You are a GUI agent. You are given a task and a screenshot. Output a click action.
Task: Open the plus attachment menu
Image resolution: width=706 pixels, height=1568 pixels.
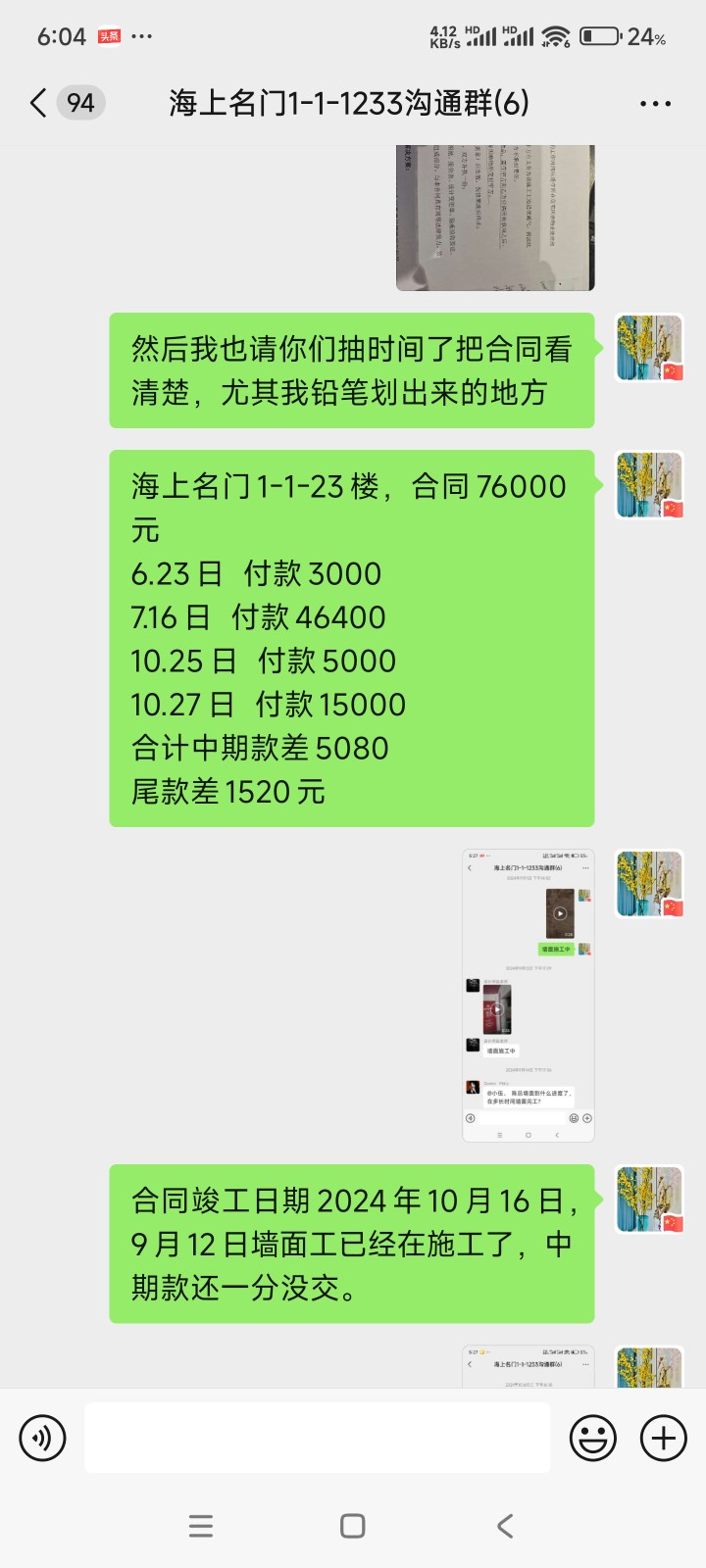(664, 1438)
